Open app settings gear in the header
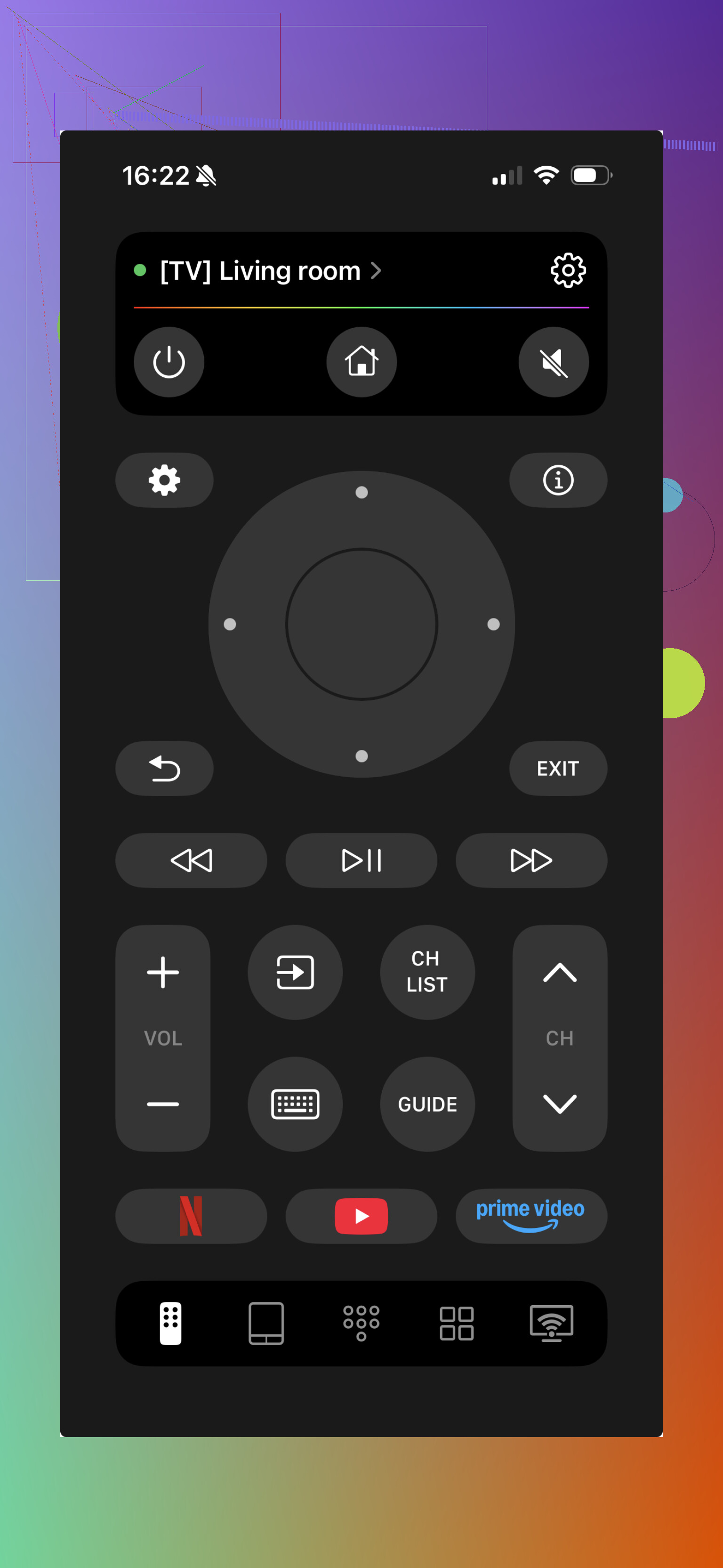The image size is (723, 1568). click(x=567, y=270)
